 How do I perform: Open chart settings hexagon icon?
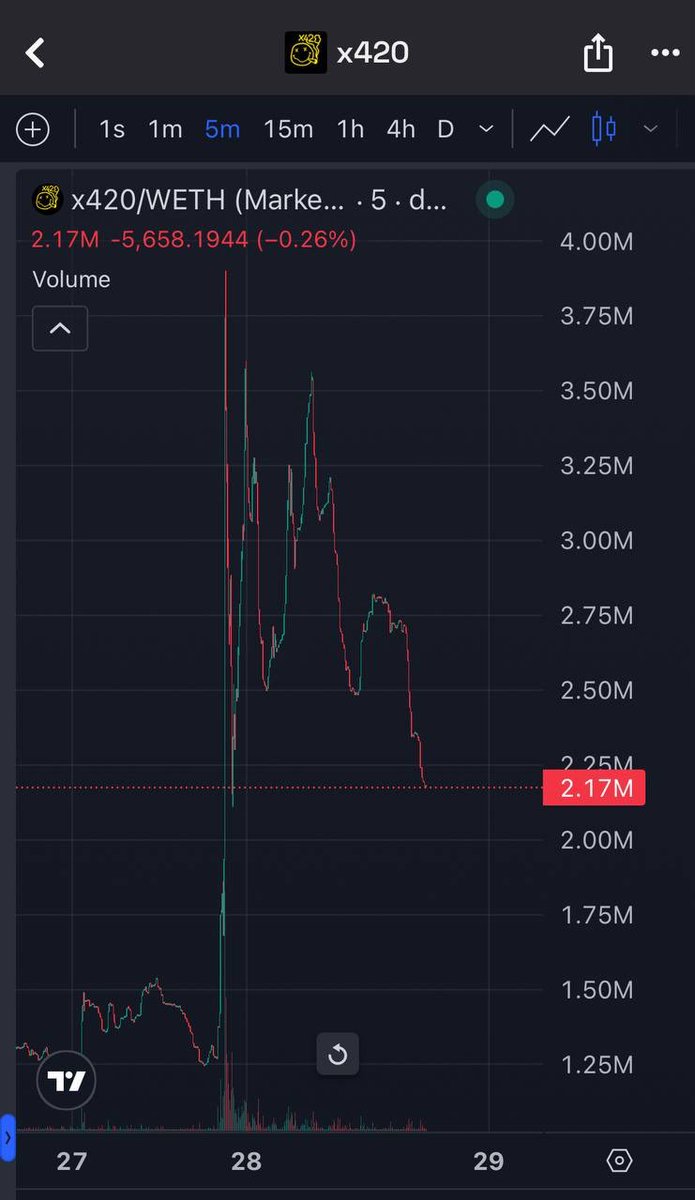click(619, 1161)
